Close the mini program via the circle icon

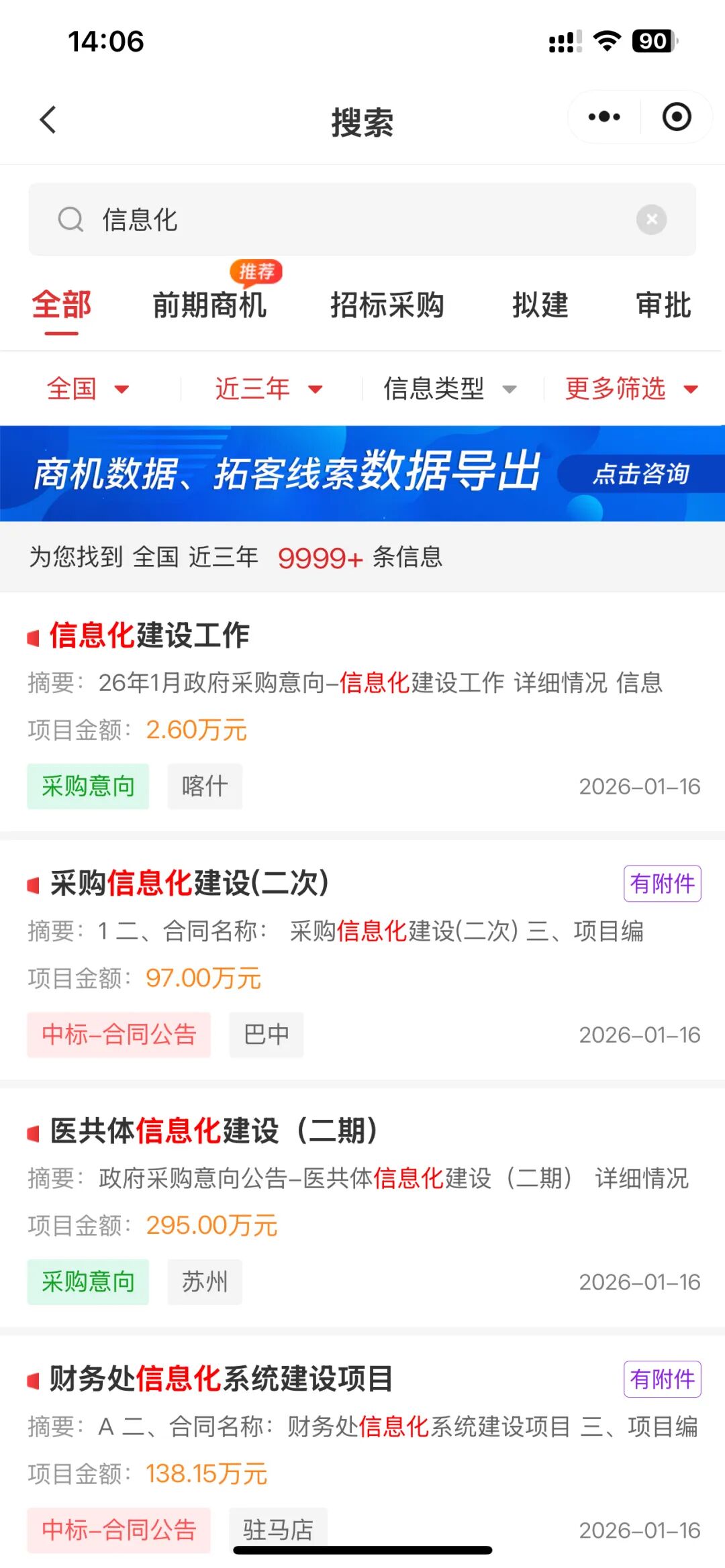tap(676, 117)
